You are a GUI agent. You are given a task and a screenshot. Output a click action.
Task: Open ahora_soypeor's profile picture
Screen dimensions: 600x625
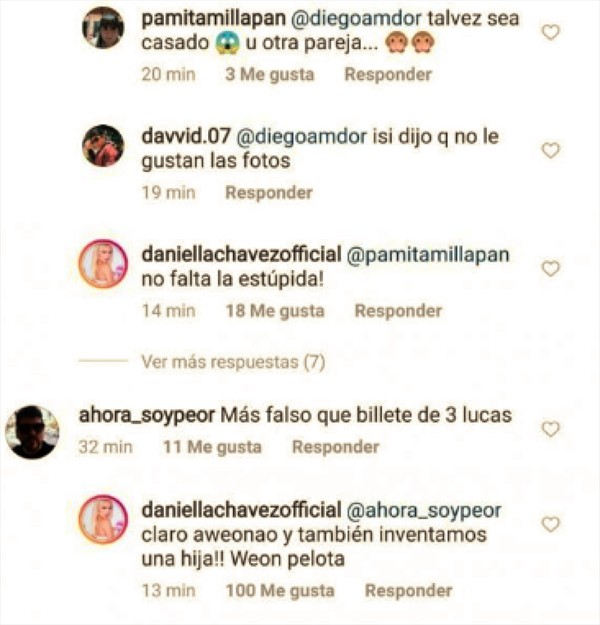click(31, 431)
